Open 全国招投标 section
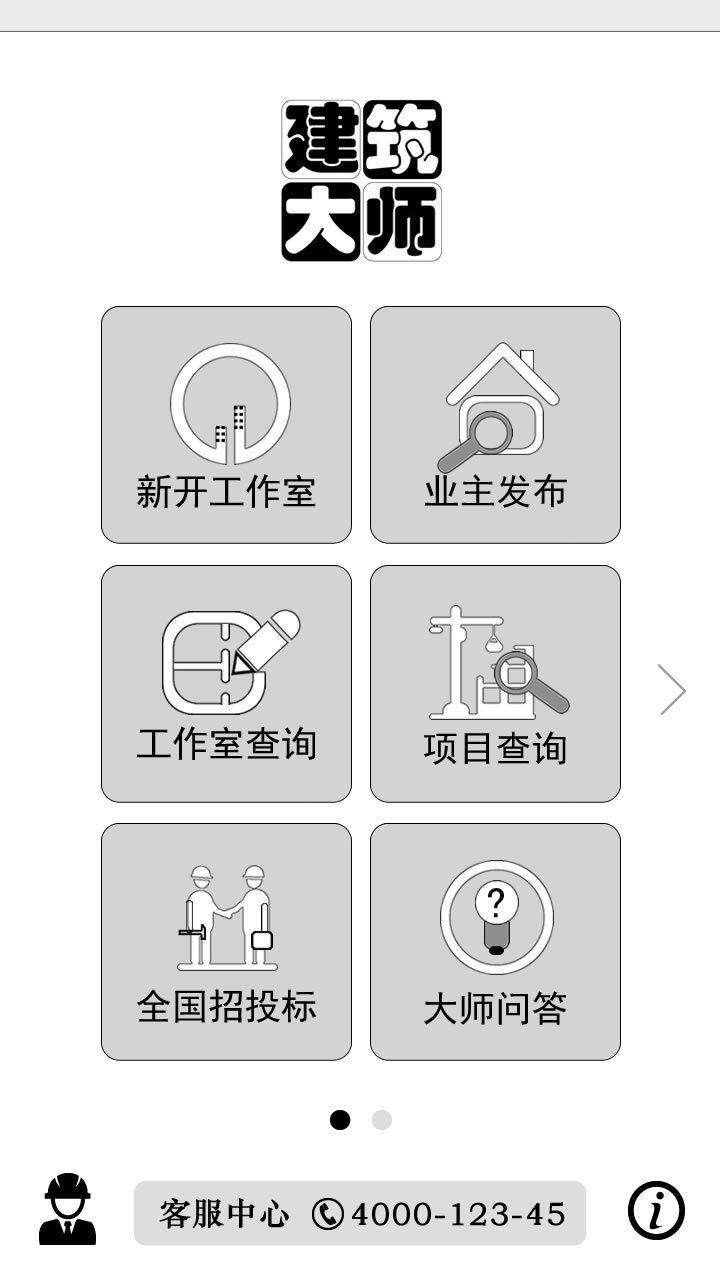The height and width of the screenshot is (1280, 720). 226,942
